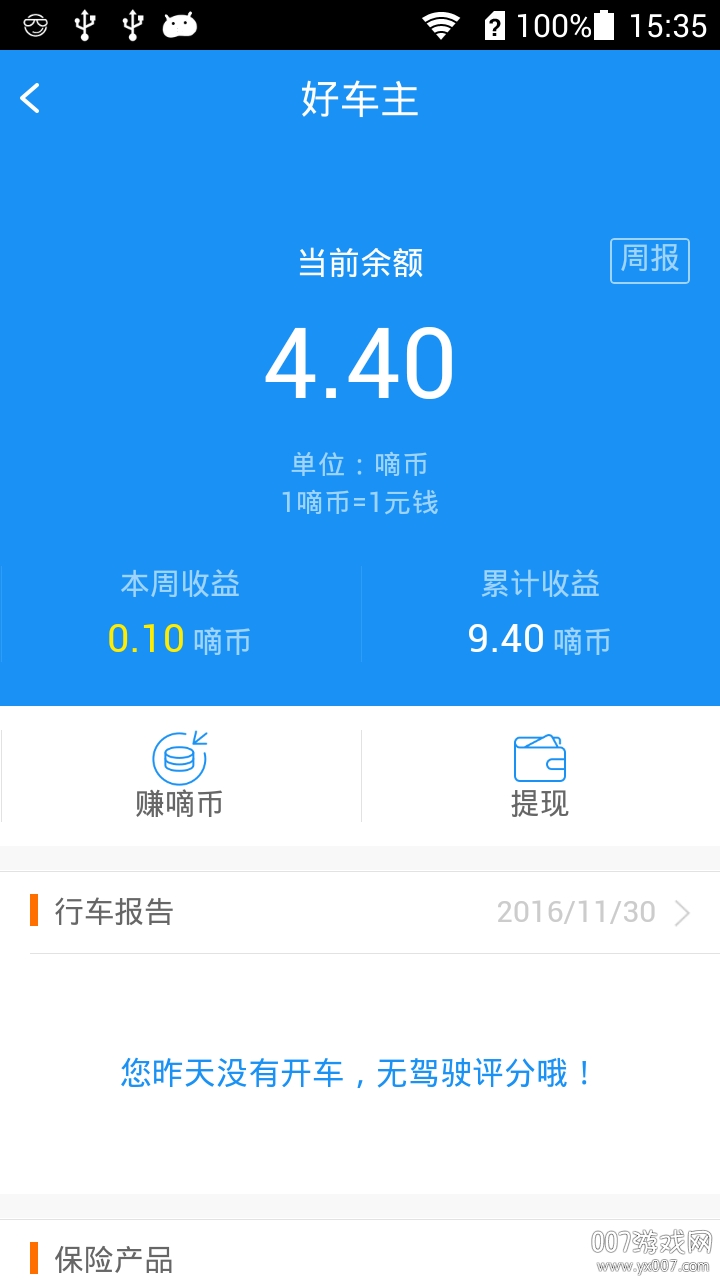Open the 行车报告 details via the chevron
This screenshot has width=720, height=1280.
[684, 911]
